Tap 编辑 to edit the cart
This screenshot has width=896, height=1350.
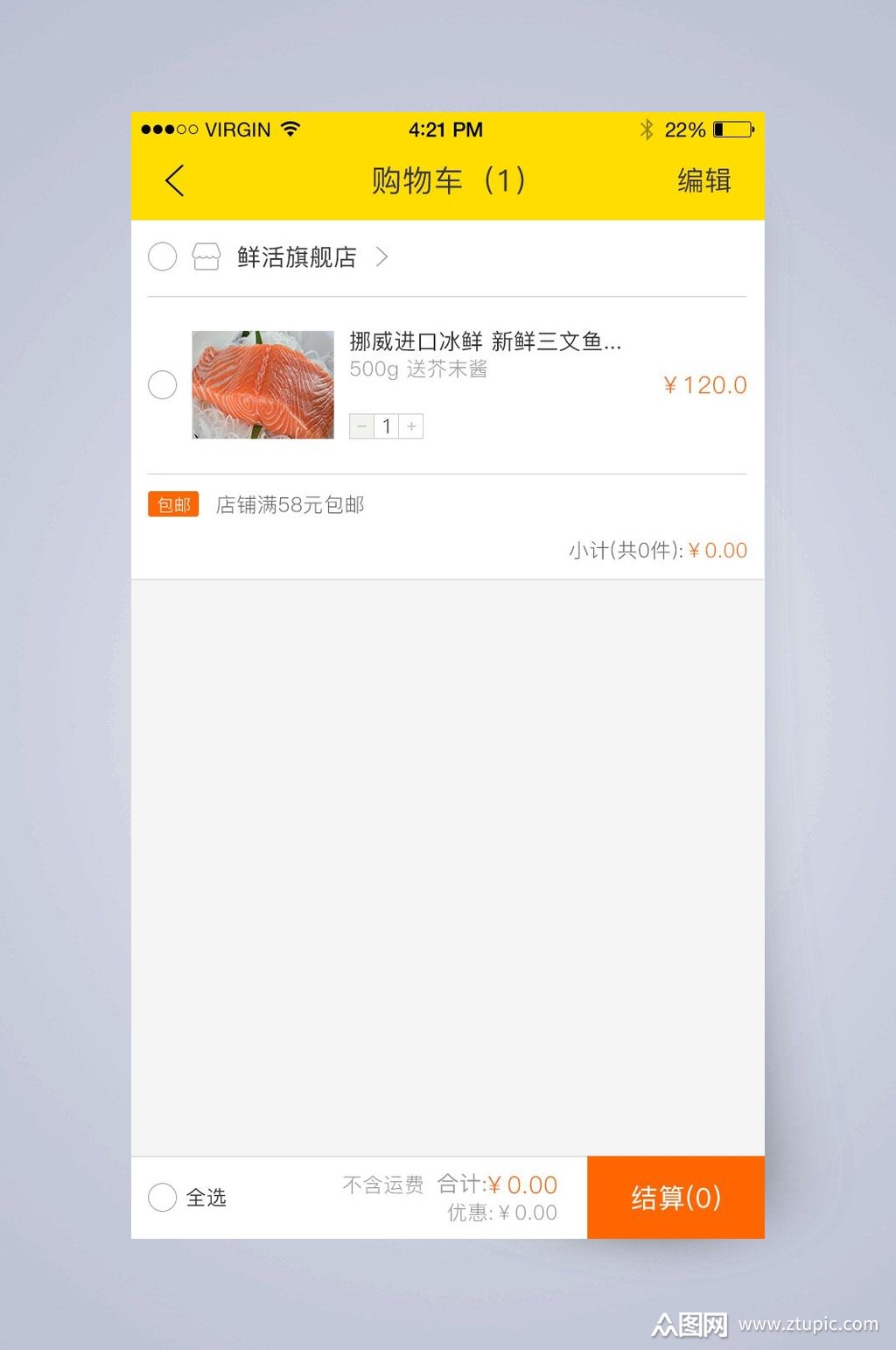703,181
